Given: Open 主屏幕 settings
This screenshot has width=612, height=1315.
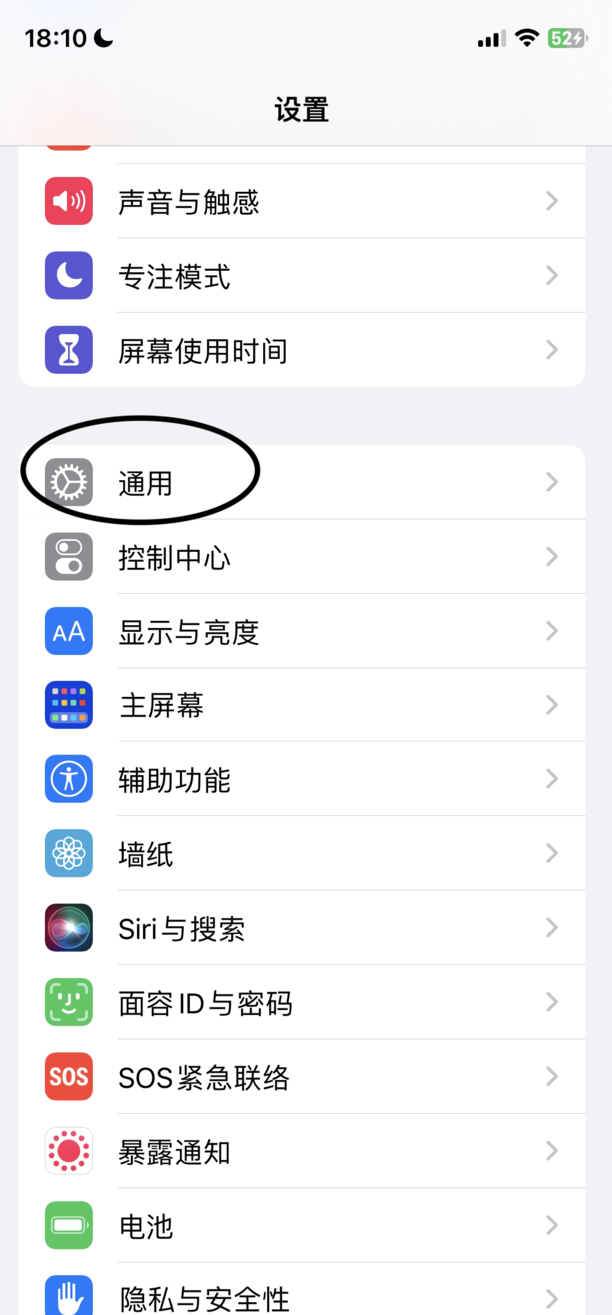Looking at the screenshot, I should pos(300,705).
